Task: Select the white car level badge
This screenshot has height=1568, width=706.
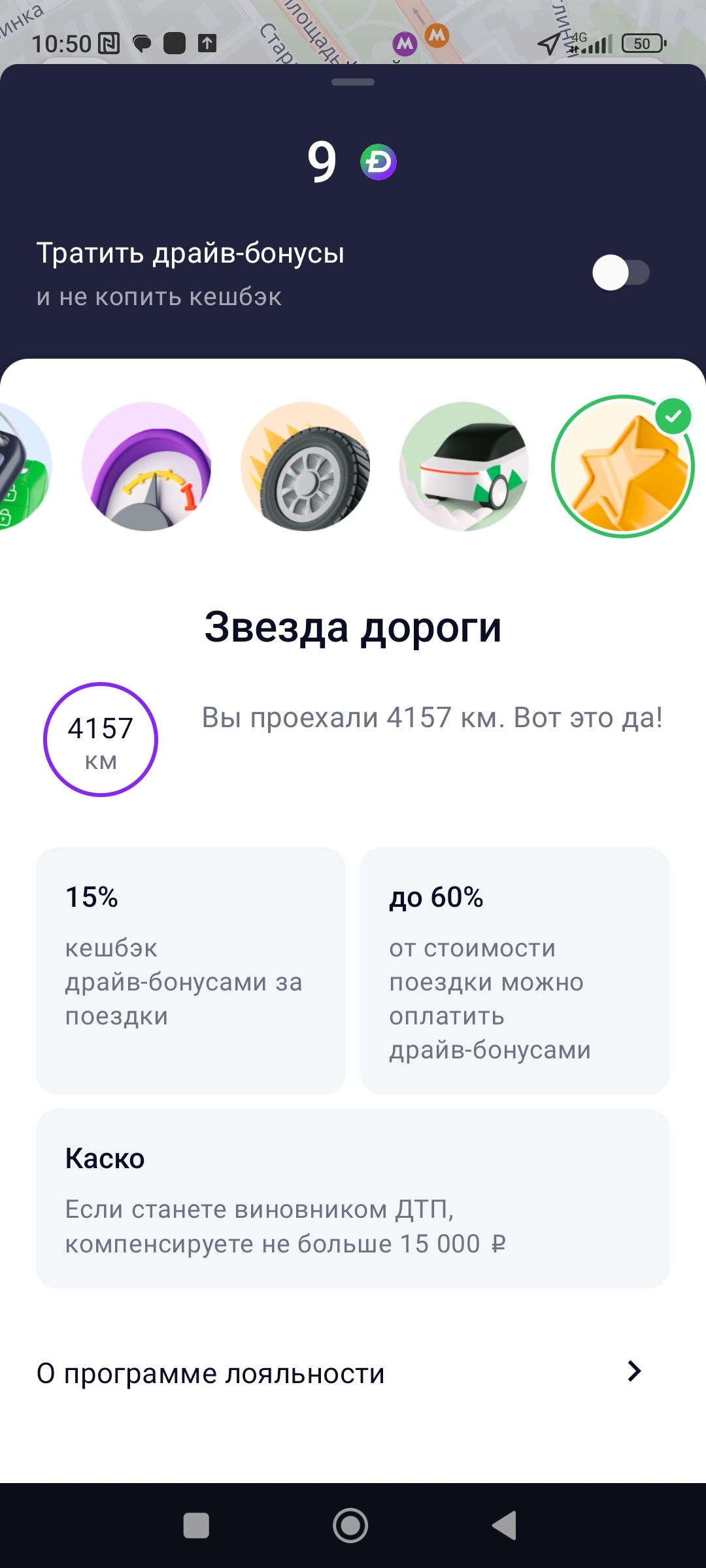Action: point(463,466)
